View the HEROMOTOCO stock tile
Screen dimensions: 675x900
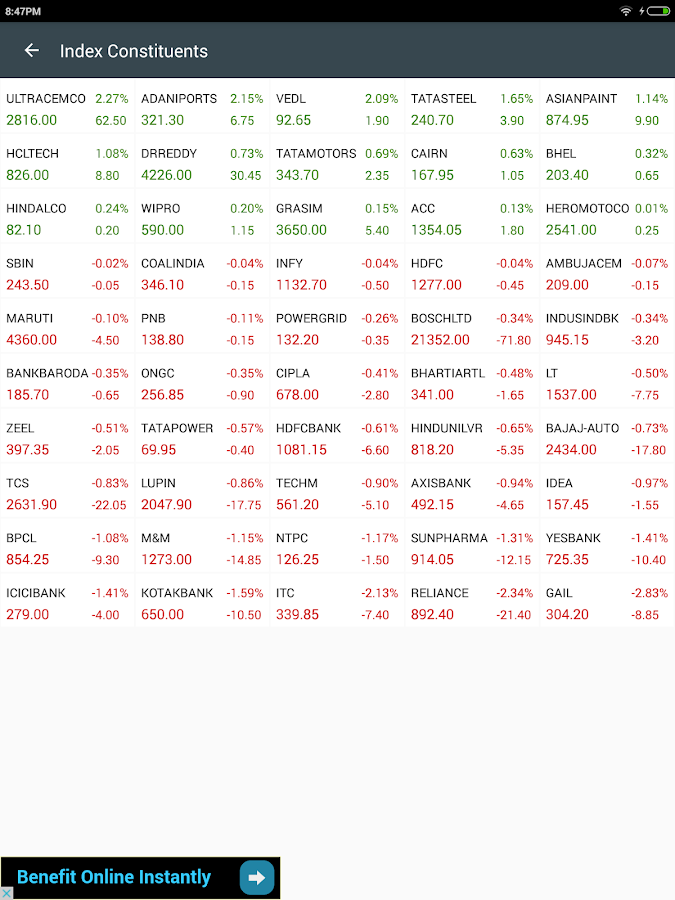coord(607,220)
